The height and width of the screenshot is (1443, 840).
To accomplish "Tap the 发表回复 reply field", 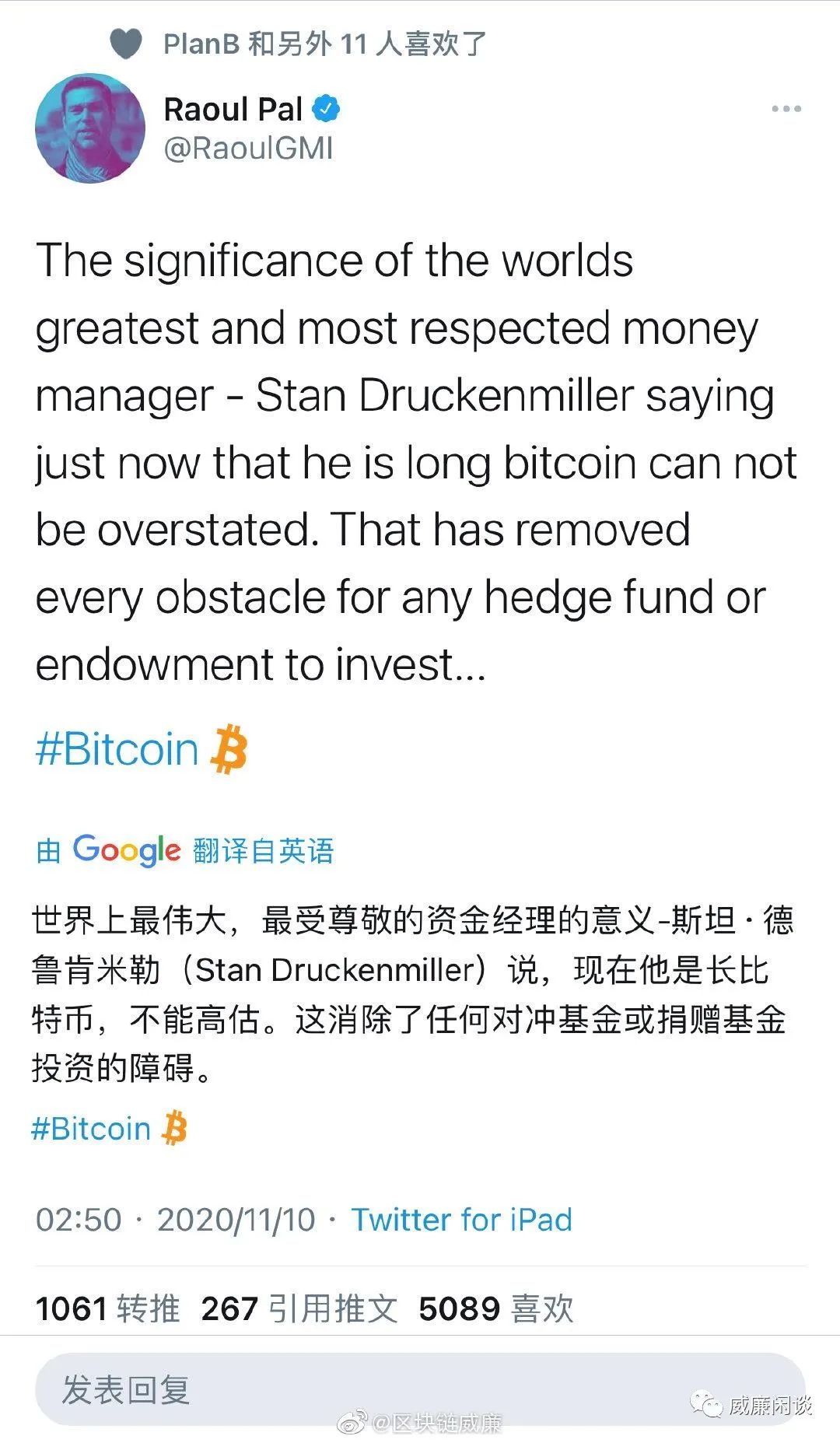I will point(420,1389).
